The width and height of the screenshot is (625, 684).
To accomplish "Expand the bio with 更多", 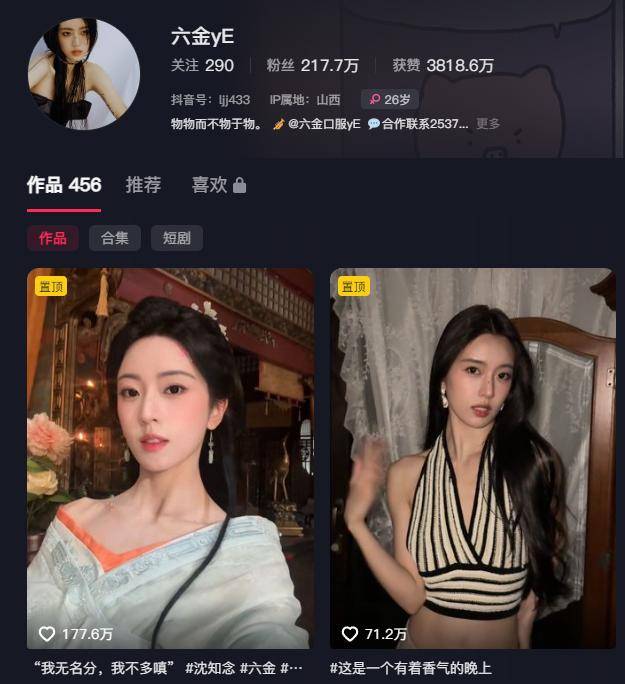I will click(488, 124).
